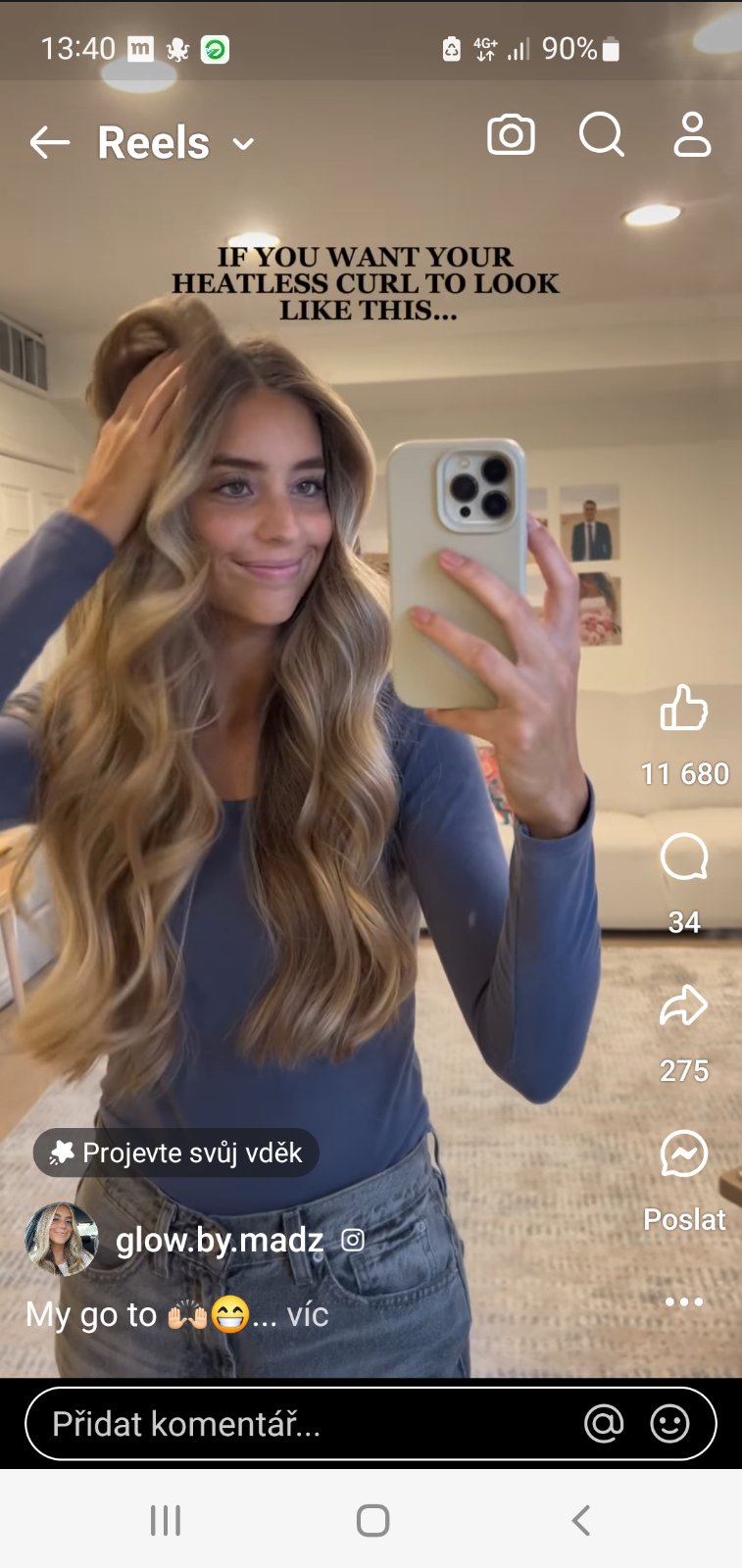Share this reel via arrow icon
742x1568 pixels.
pyautogui.click(x=684, y=1005)
